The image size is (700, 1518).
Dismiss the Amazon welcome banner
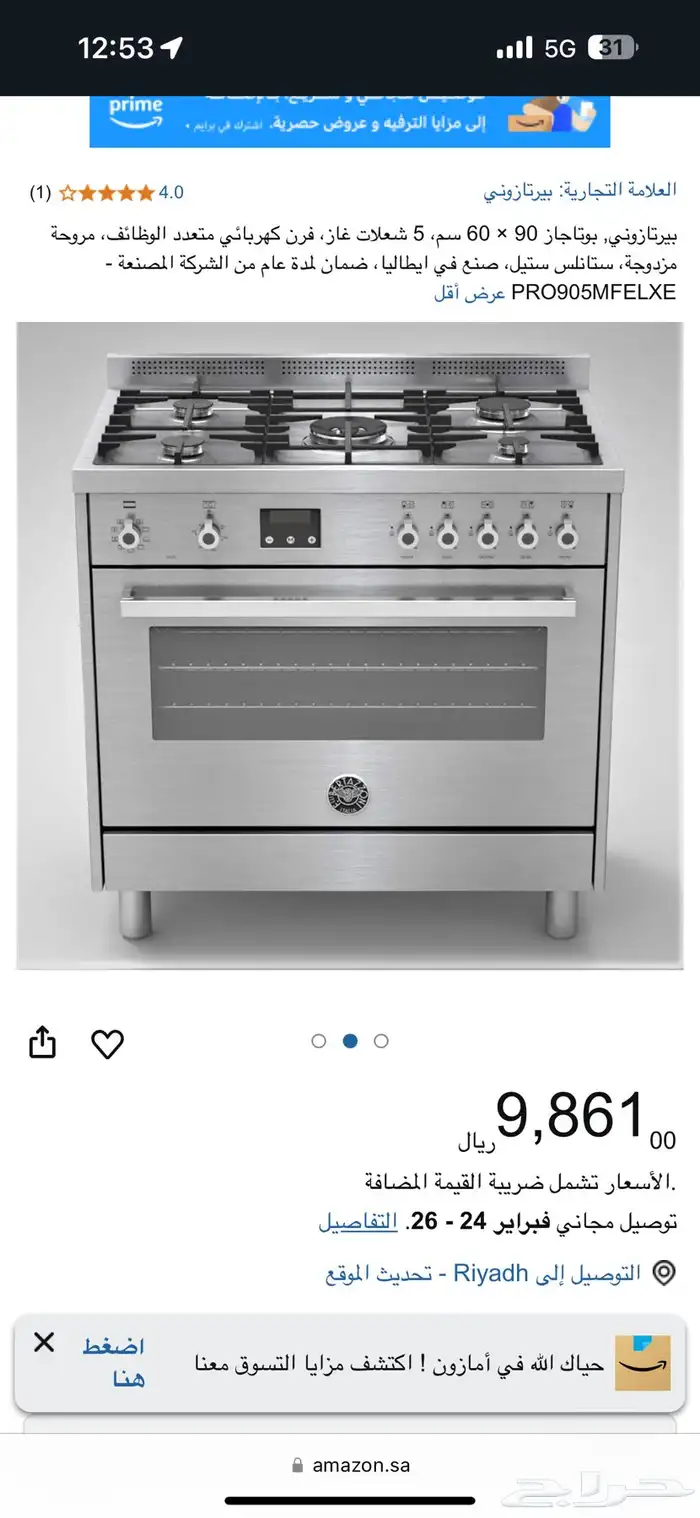click(44, 1343)
